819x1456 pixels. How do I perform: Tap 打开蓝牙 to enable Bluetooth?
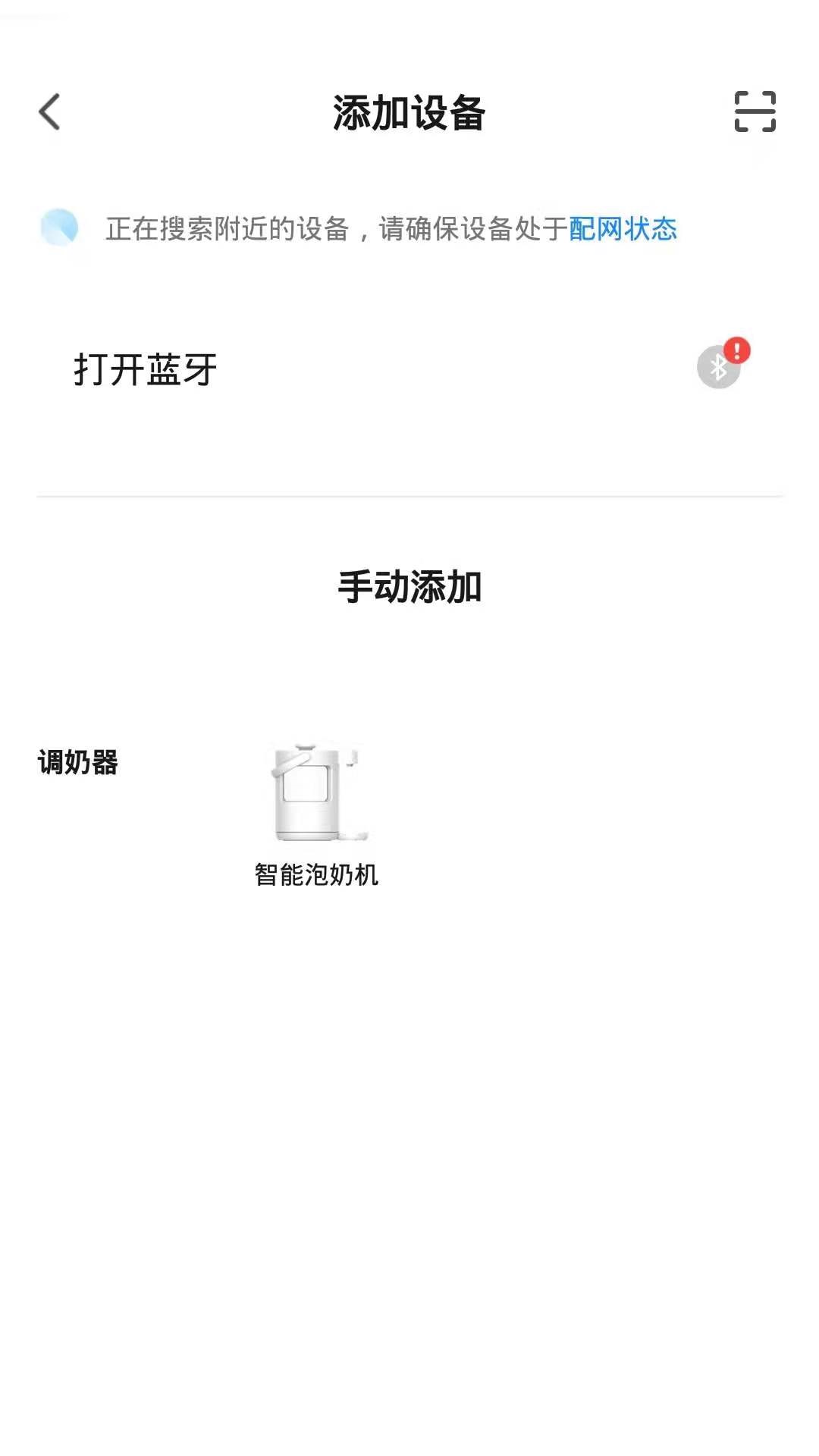point(146,370)
